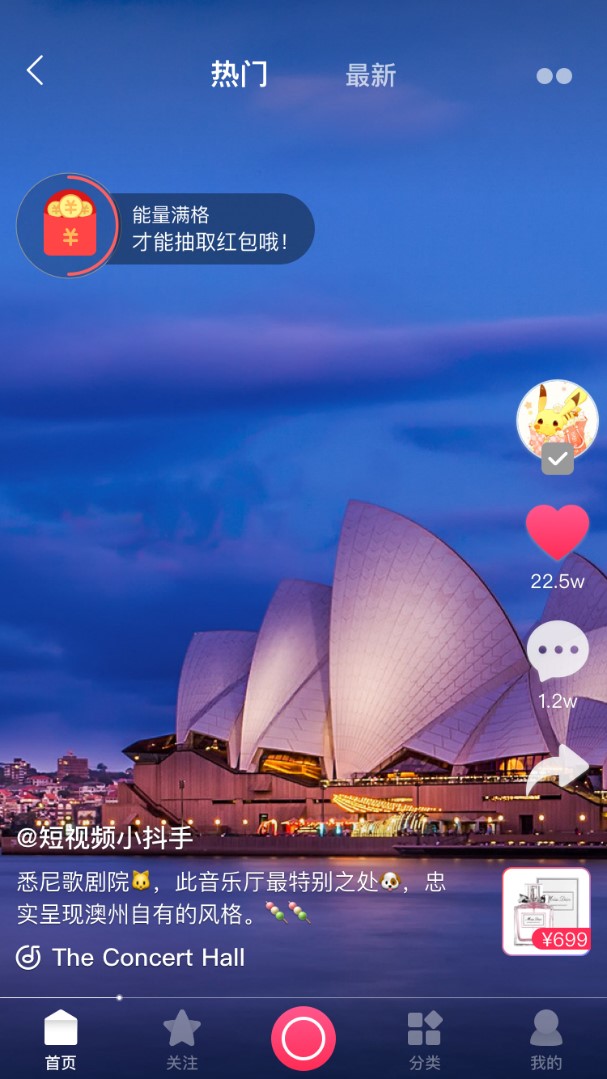607x1079 pixels.
Task: View the Pikachu avatar creator profile
Action: click(557, 420)
